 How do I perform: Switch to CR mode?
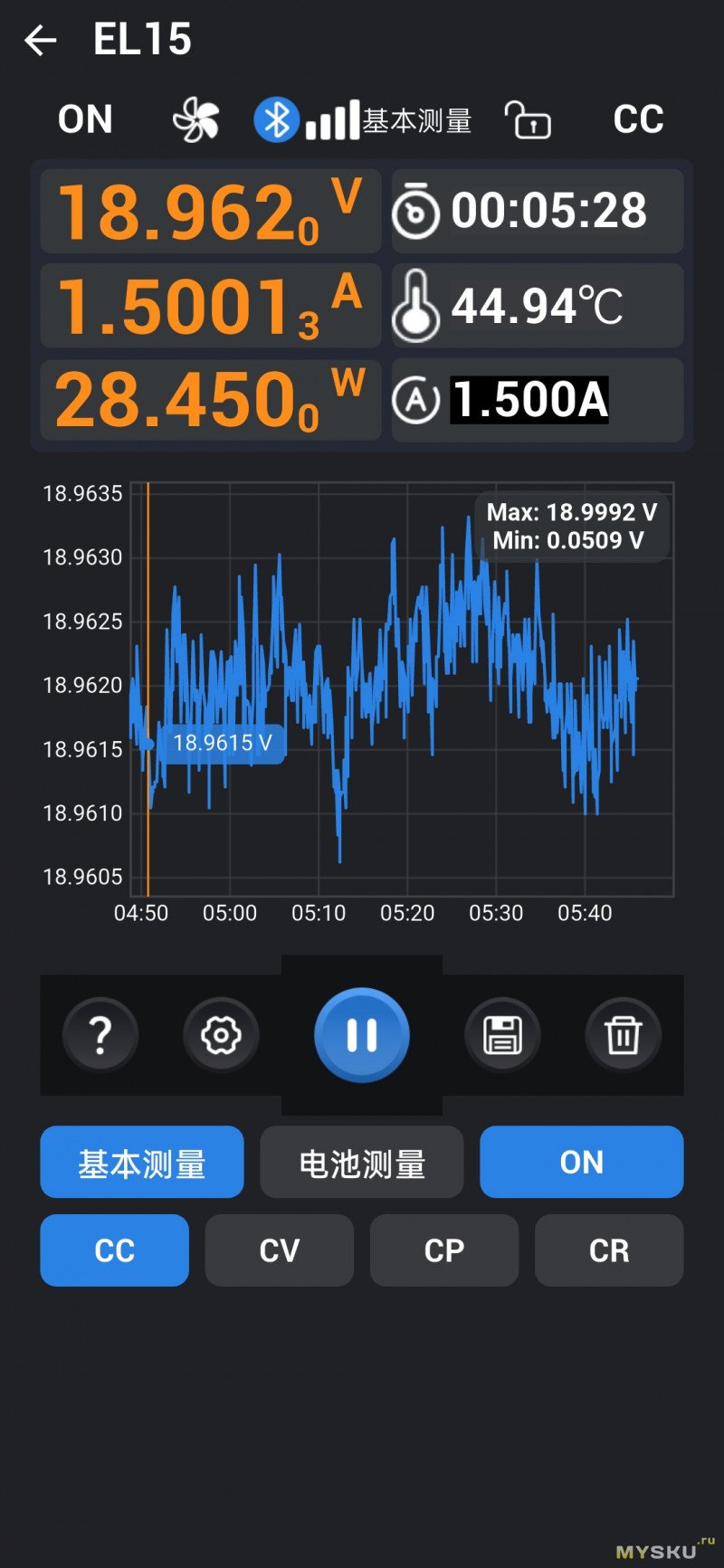(x=609, y=1250)
